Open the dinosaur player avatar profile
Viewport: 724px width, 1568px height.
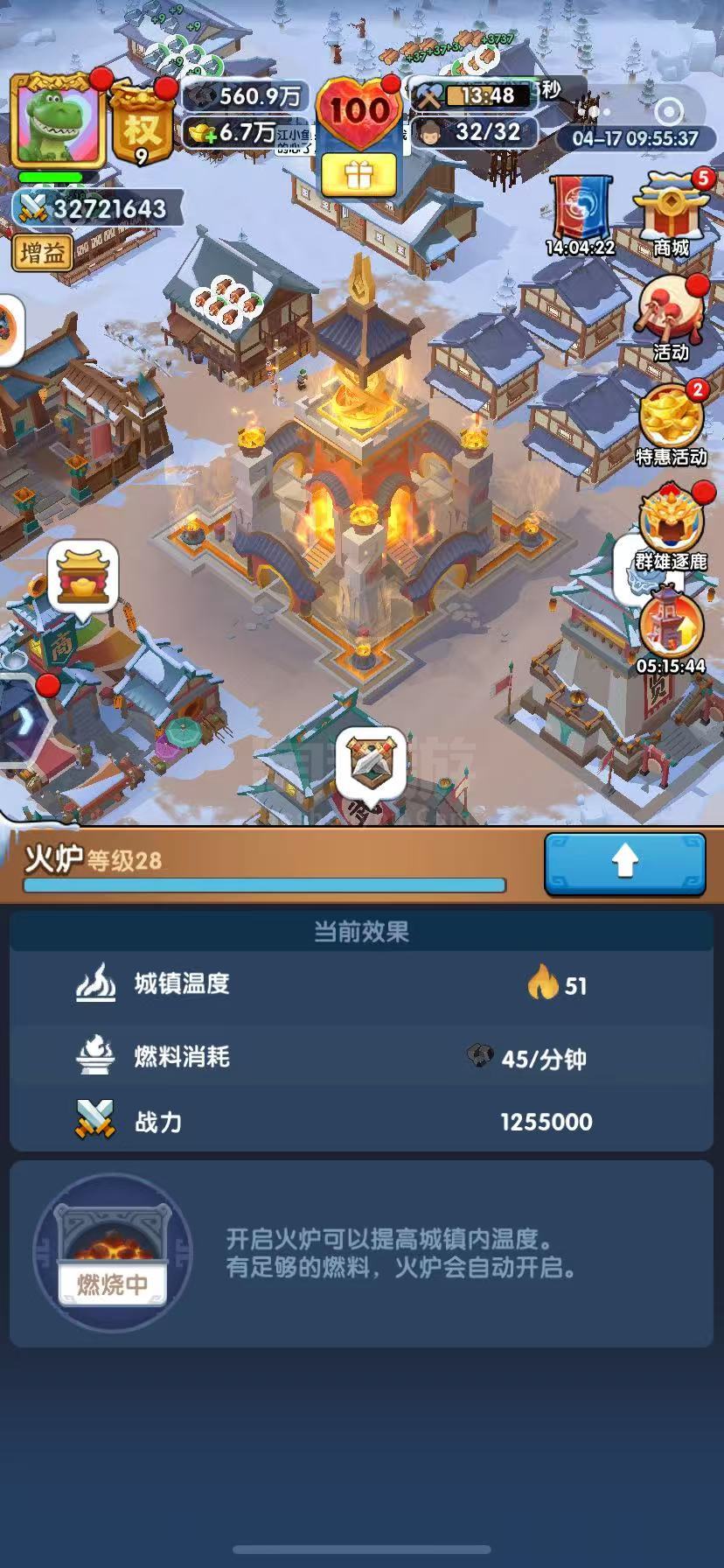tap(58, 121)
